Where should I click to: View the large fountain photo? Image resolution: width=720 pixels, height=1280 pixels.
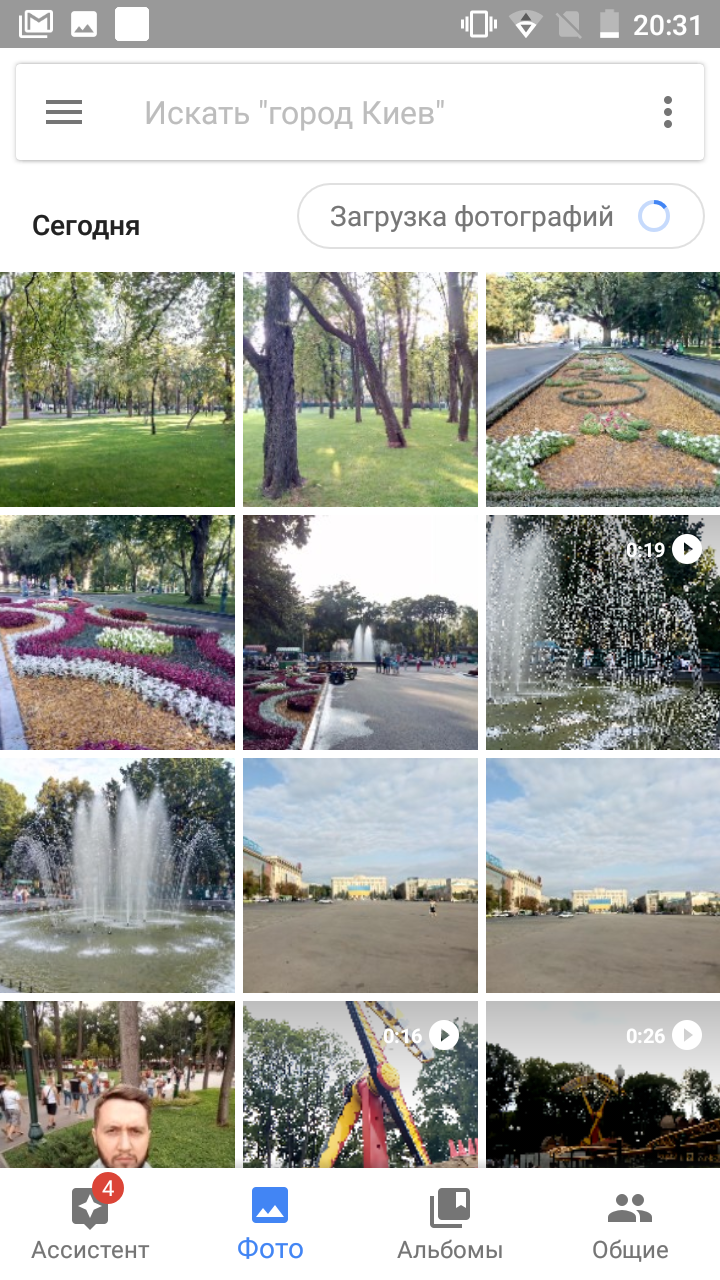[117, 875]
